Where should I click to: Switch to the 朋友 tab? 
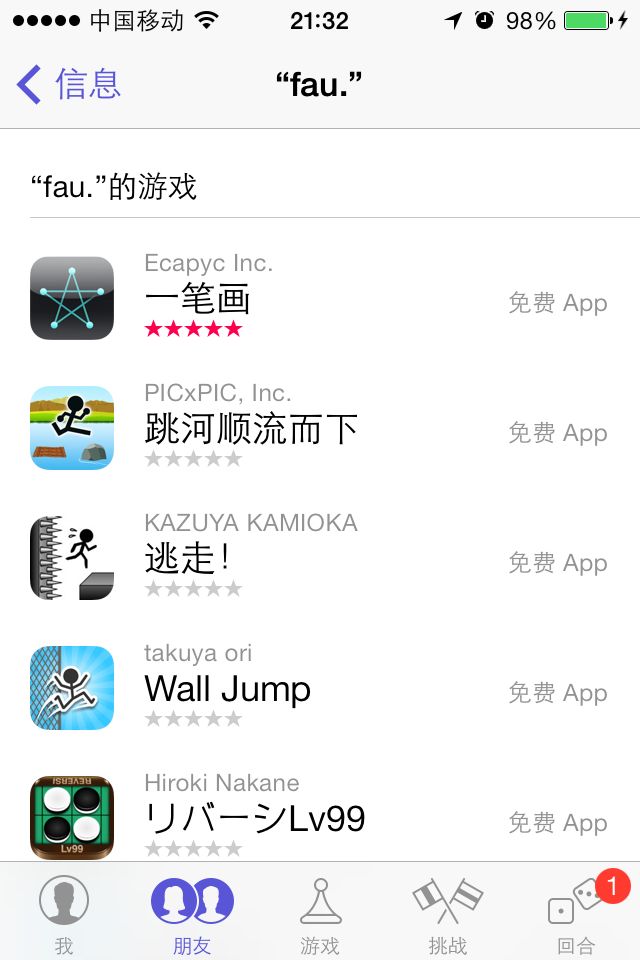point(192,913)
